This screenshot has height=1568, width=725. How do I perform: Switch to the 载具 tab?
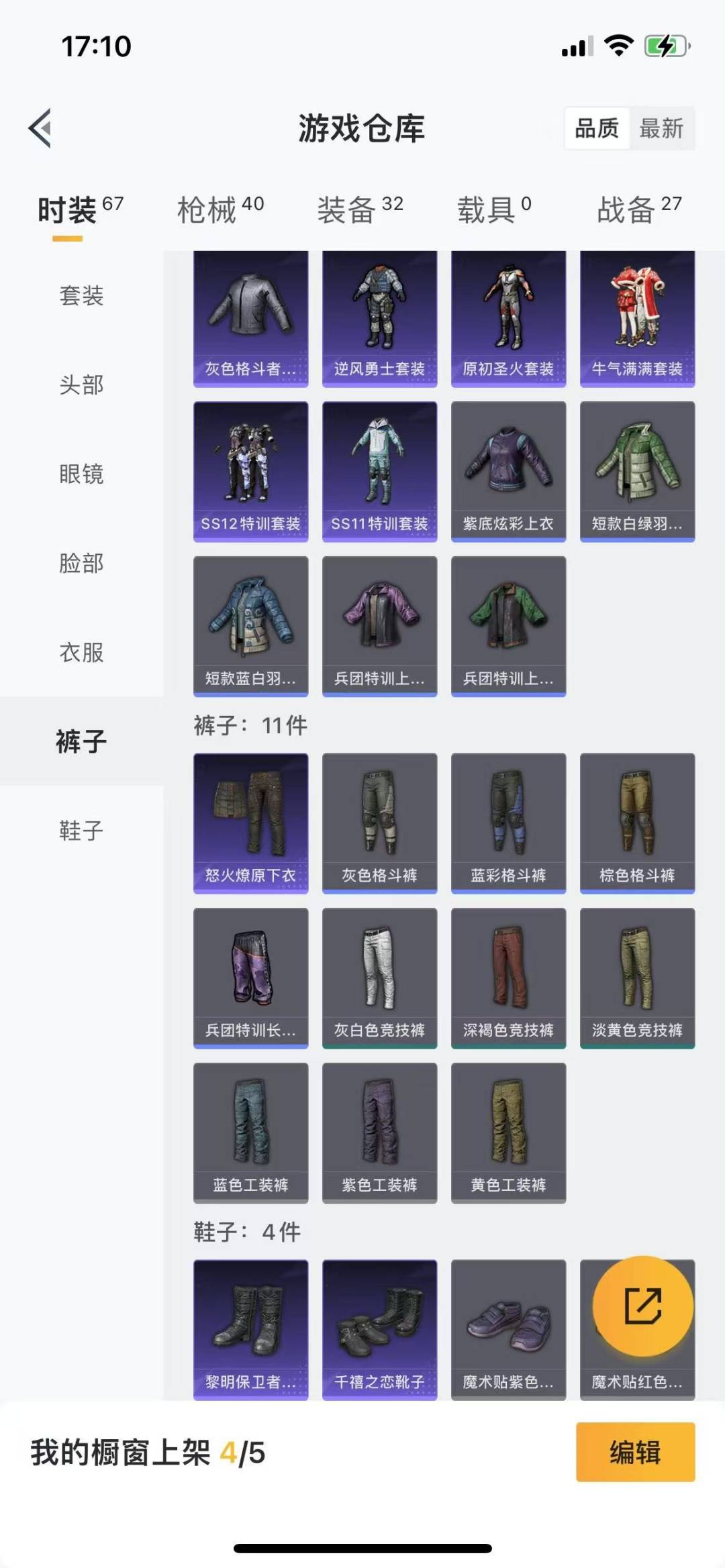point(495,210)
